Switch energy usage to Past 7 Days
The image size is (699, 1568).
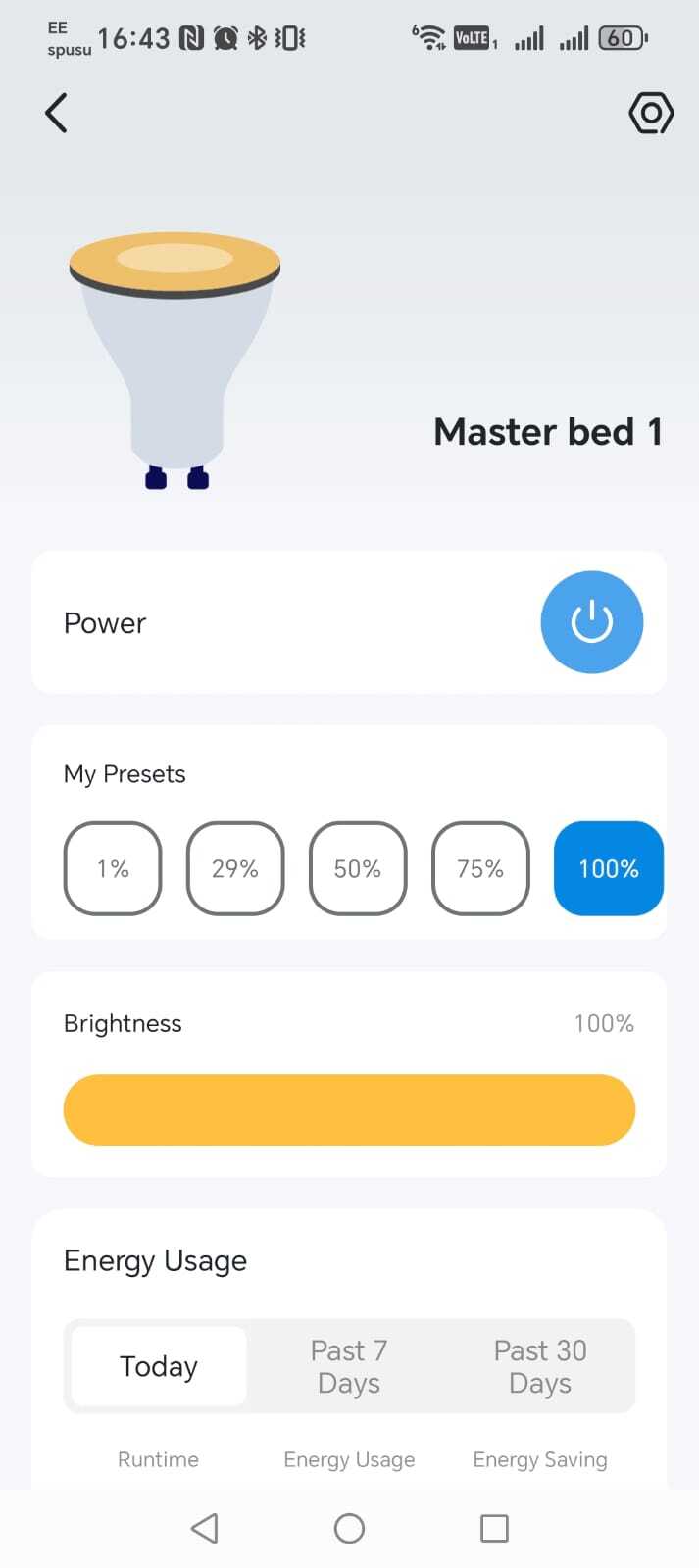349,1366
